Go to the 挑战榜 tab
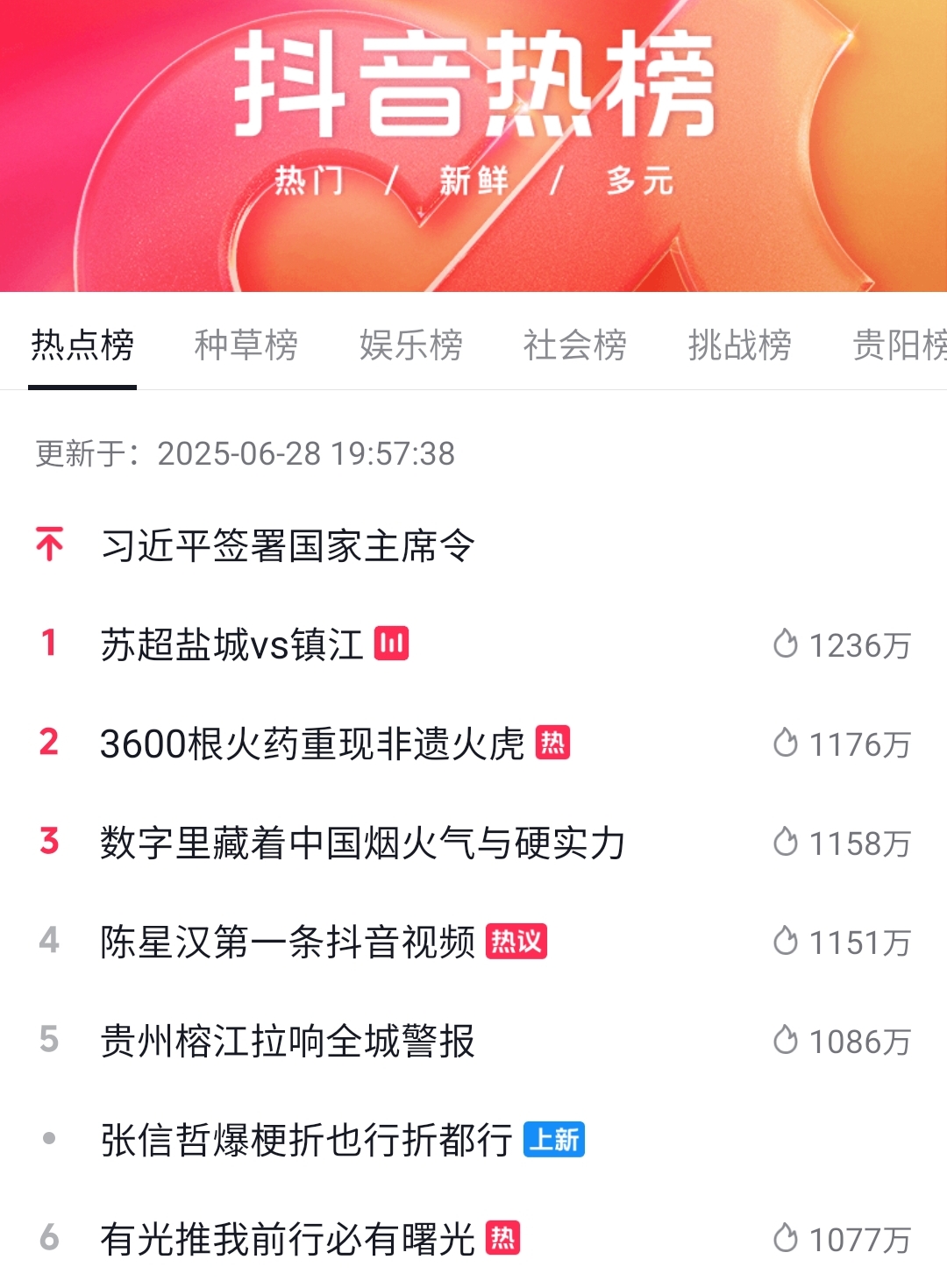This screenshot has height=1288, width=947. [739, 345]
